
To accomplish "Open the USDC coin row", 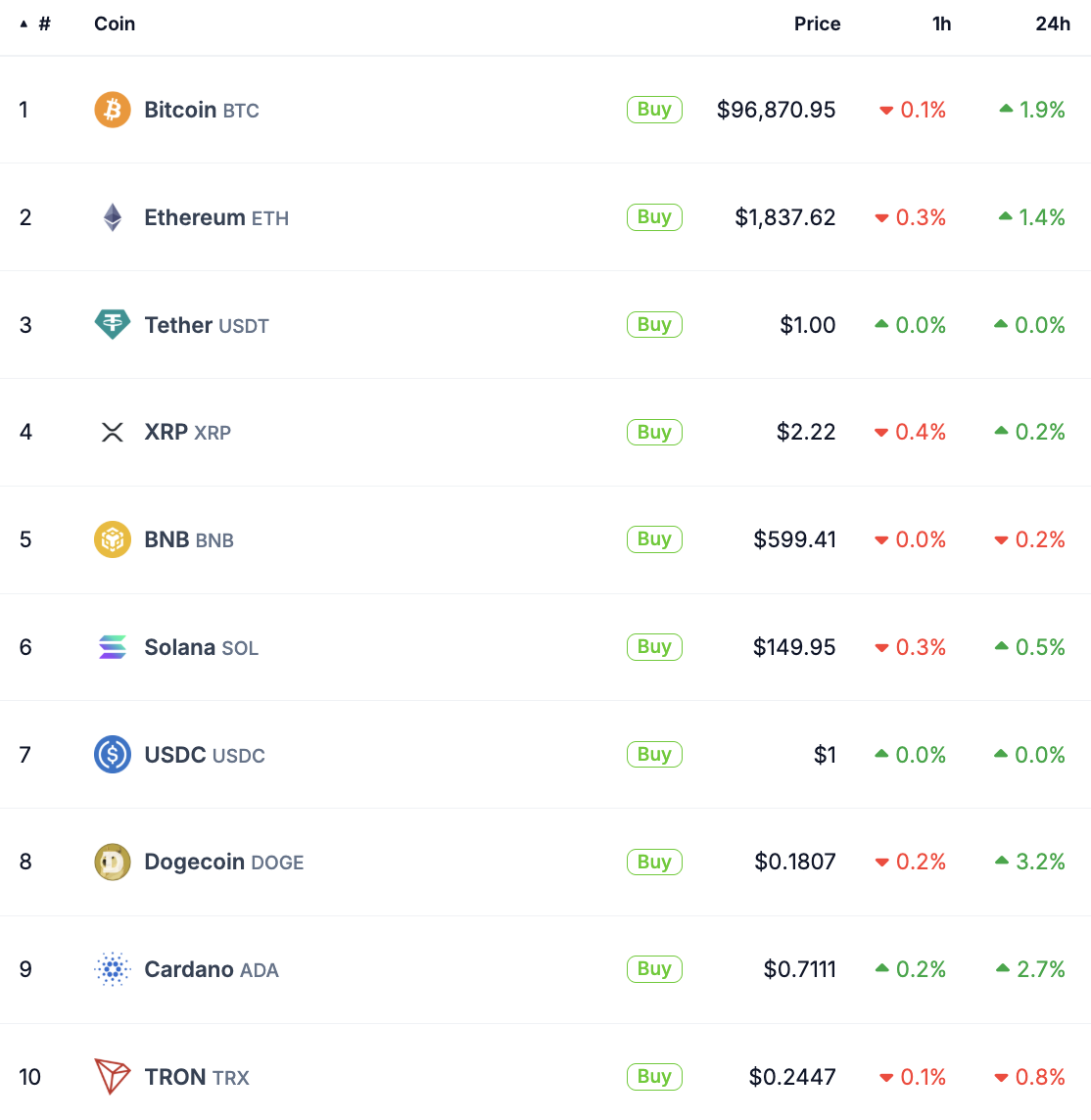I will (x=204, y=755).
